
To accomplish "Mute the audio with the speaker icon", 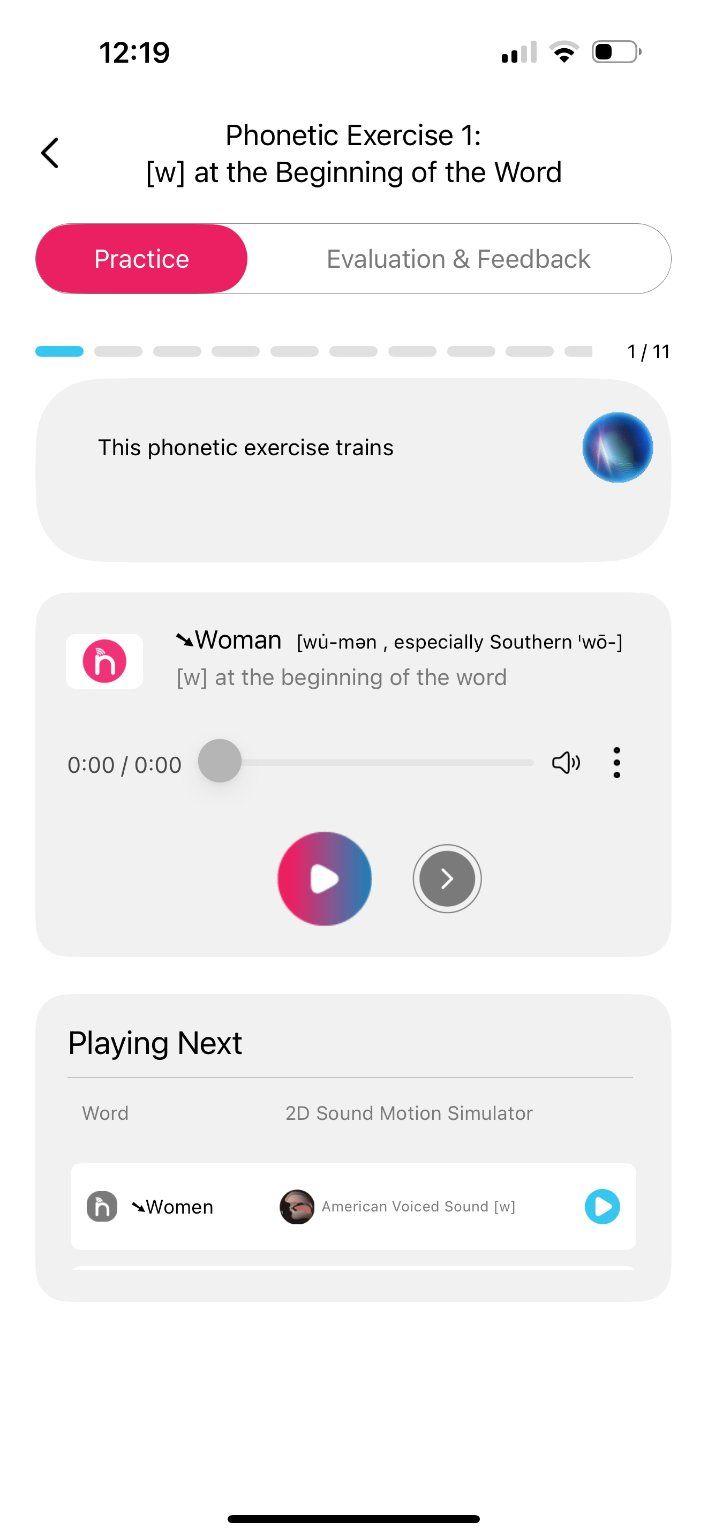I will (566, 764).
